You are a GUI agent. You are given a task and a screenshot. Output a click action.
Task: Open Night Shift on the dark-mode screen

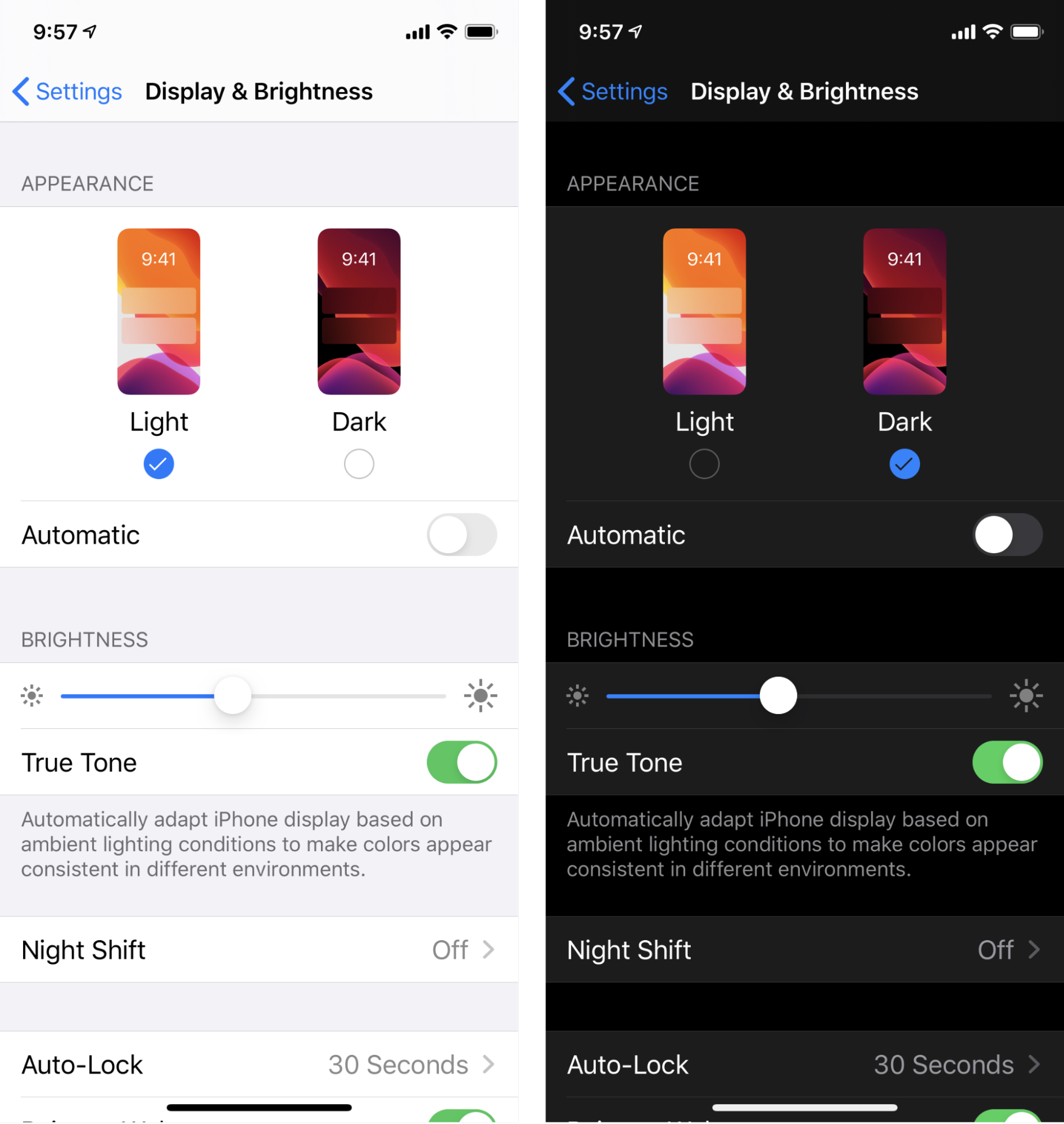pyautogui.click(x=804, y=949)
